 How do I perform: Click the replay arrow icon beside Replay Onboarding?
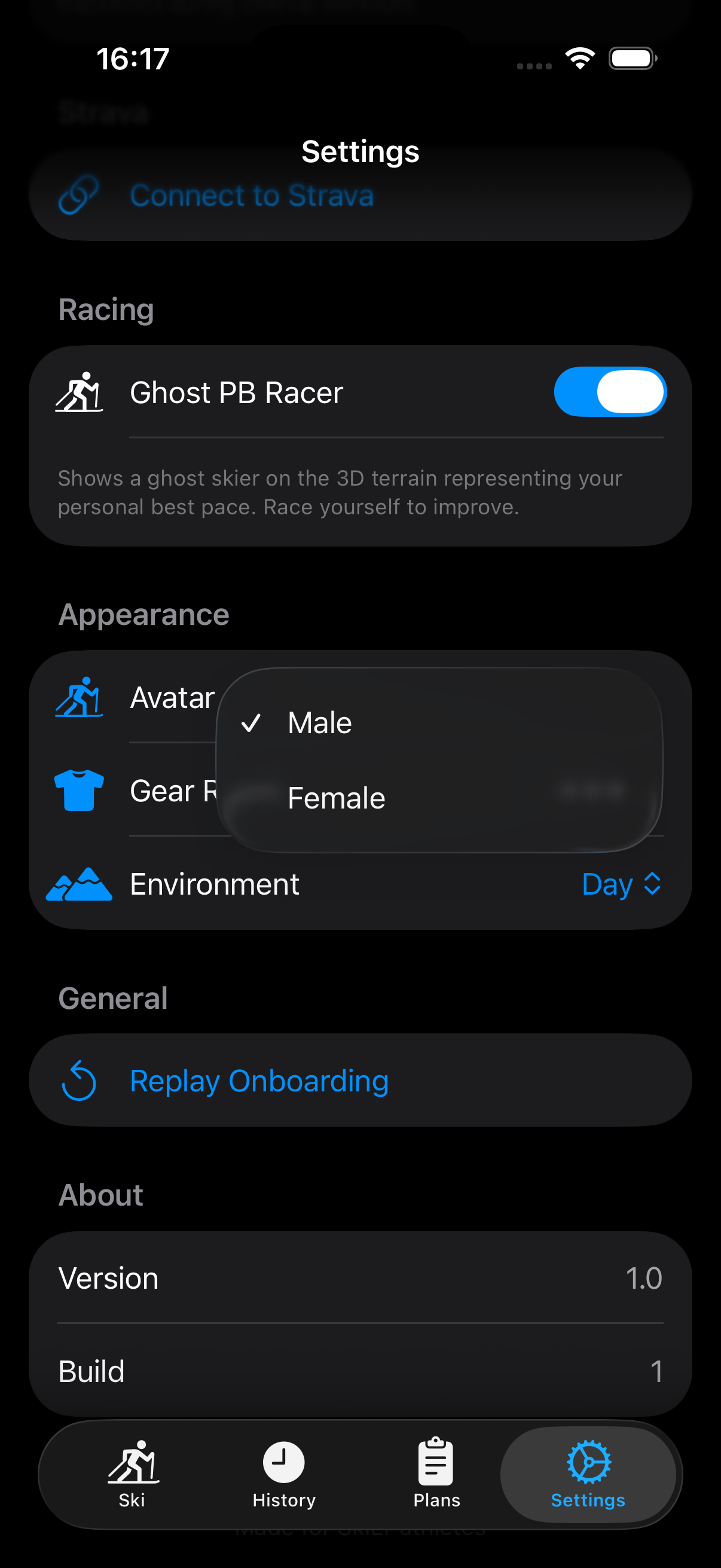tap(82, 1081)
